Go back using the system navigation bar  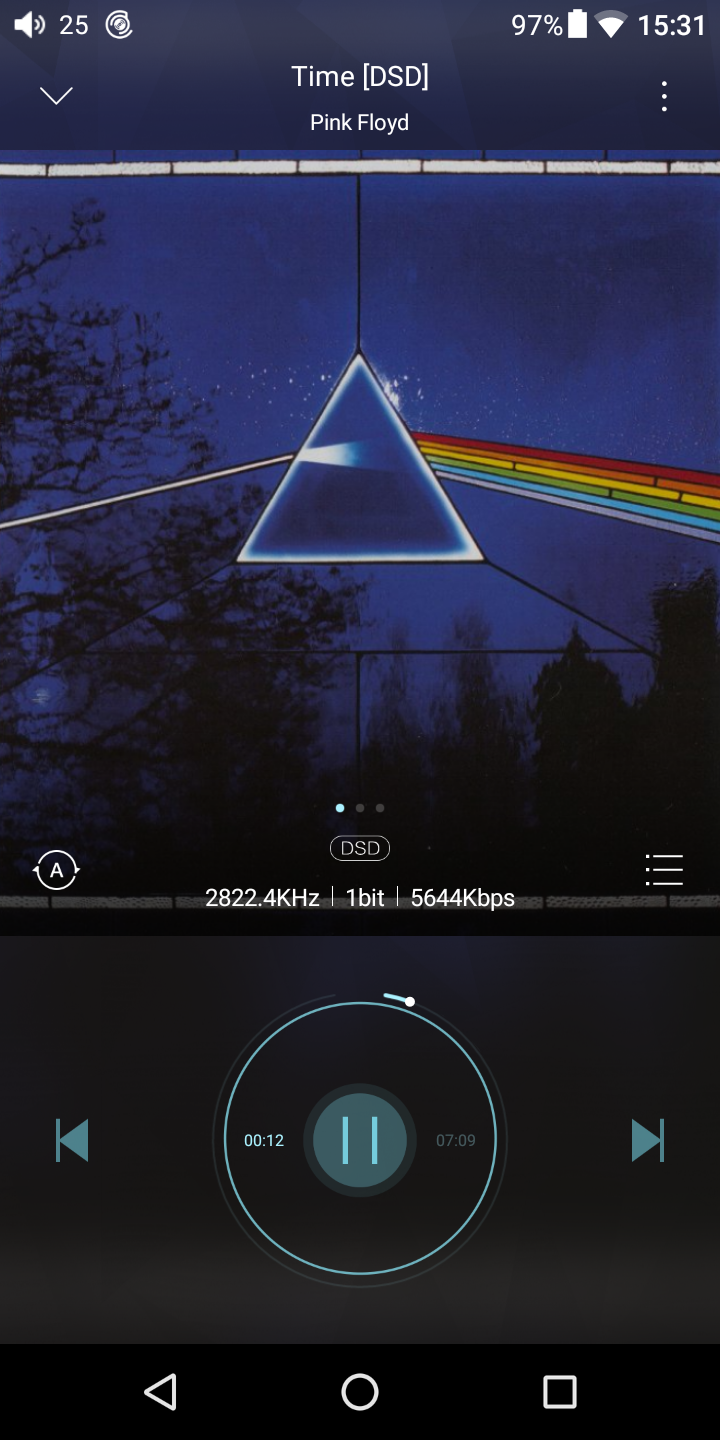[x=160, y=1391]
